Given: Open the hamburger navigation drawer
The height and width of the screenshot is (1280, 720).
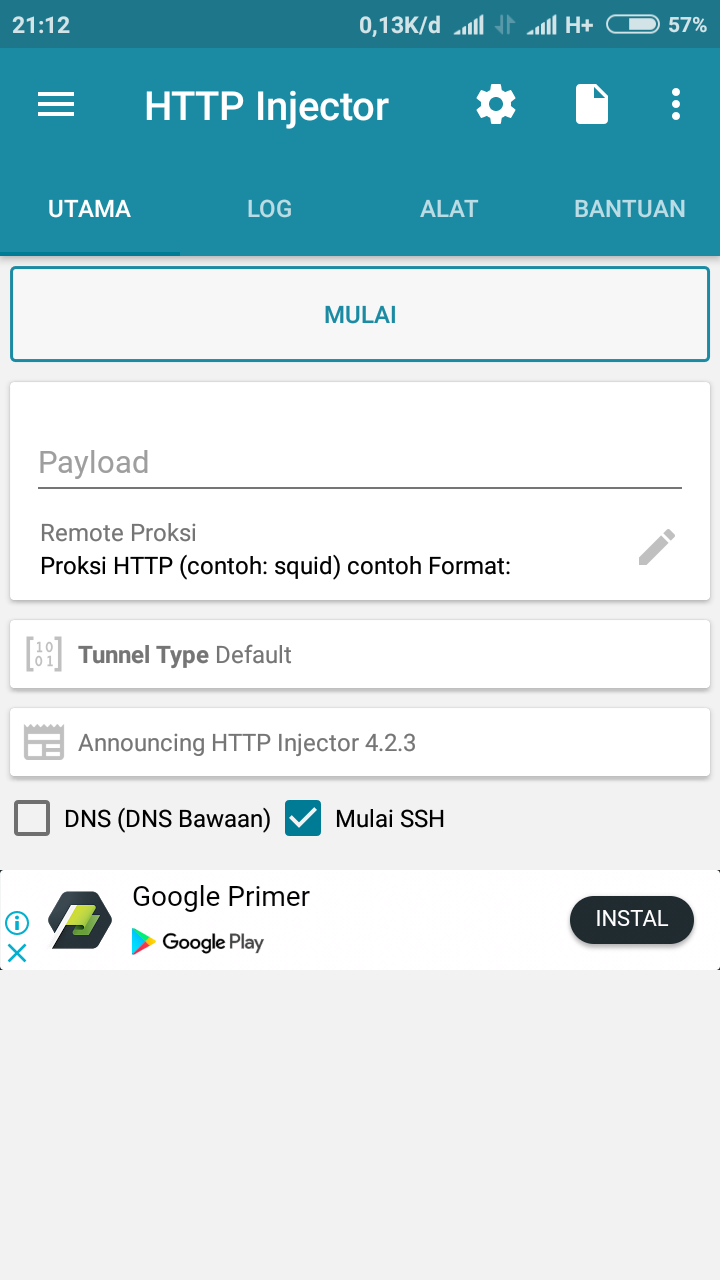Looking at the screenshot, I should pos(56,105).
